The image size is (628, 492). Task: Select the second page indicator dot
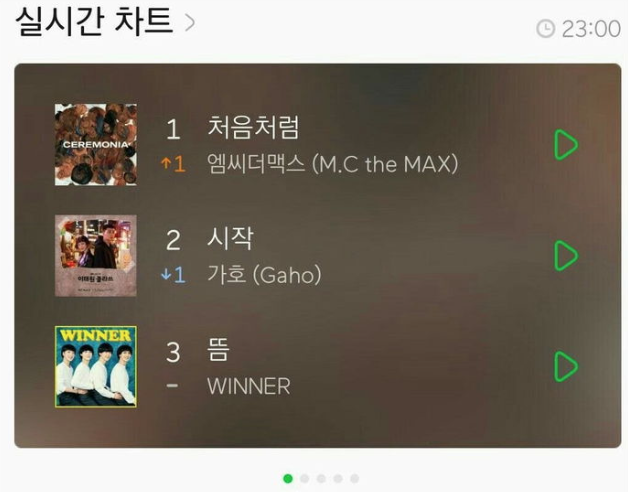coord(305,479)
